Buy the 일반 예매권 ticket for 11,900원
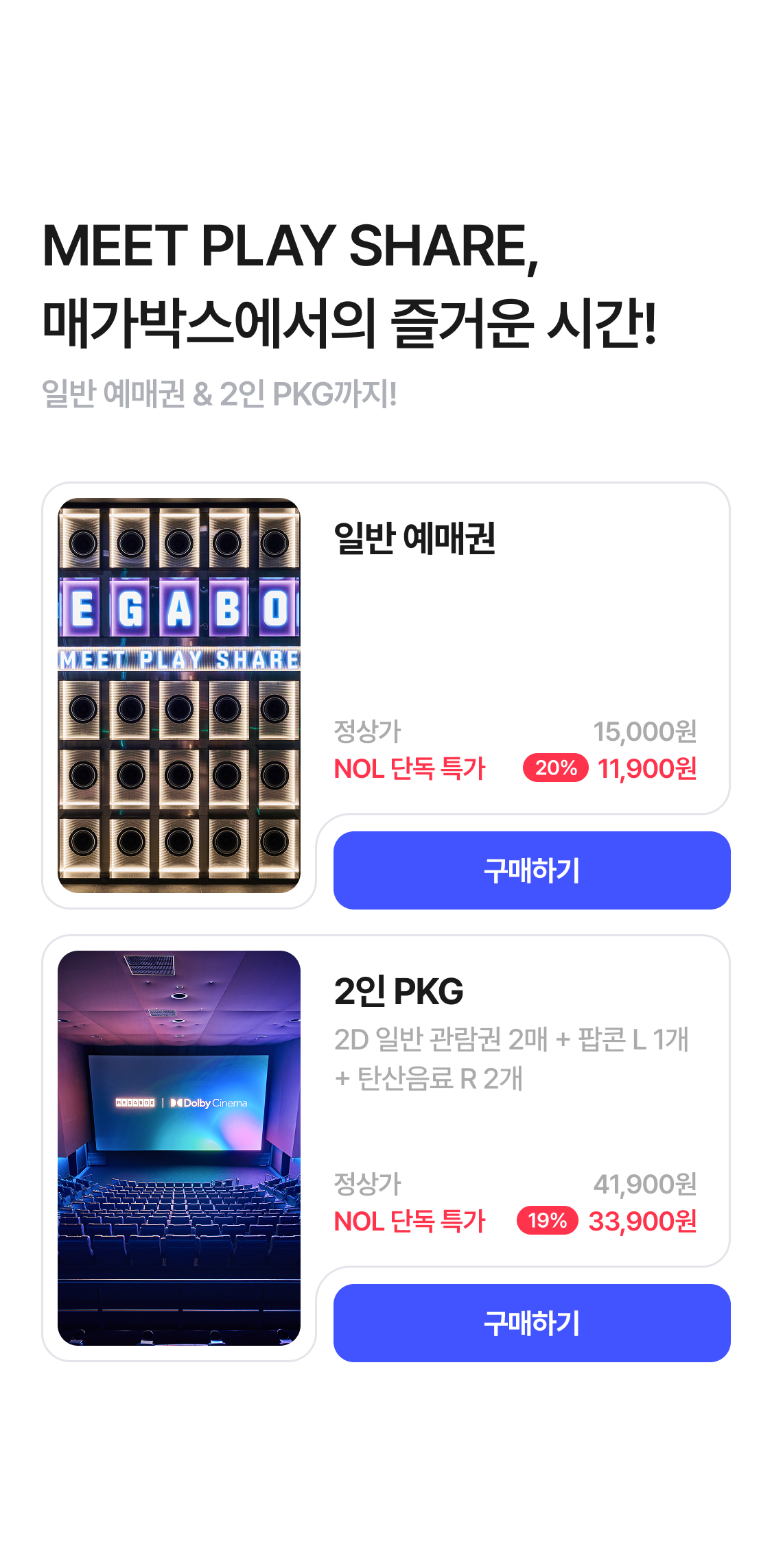772x1568 pixels. point(531,870)
